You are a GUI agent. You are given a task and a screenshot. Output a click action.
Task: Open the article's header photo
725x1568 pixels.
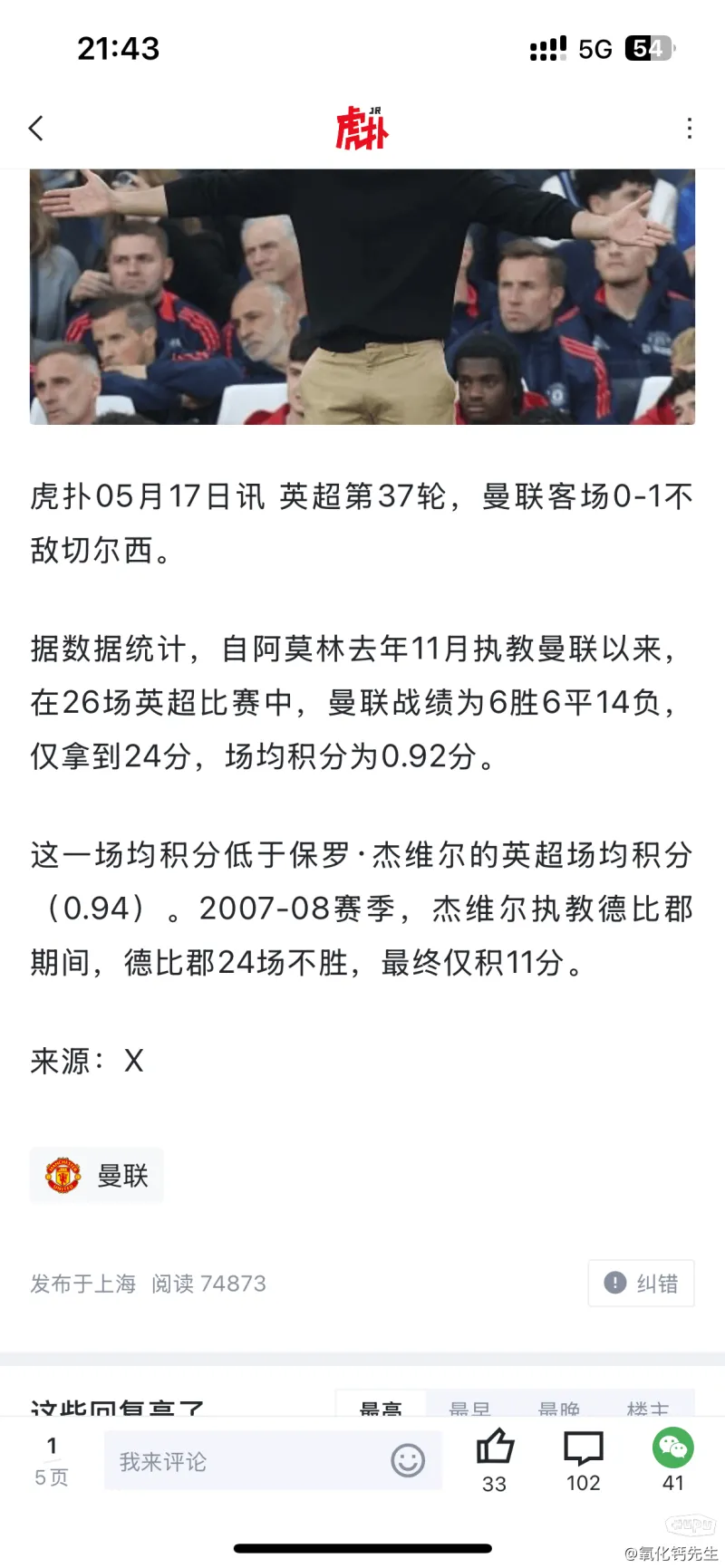click(362, 296)
